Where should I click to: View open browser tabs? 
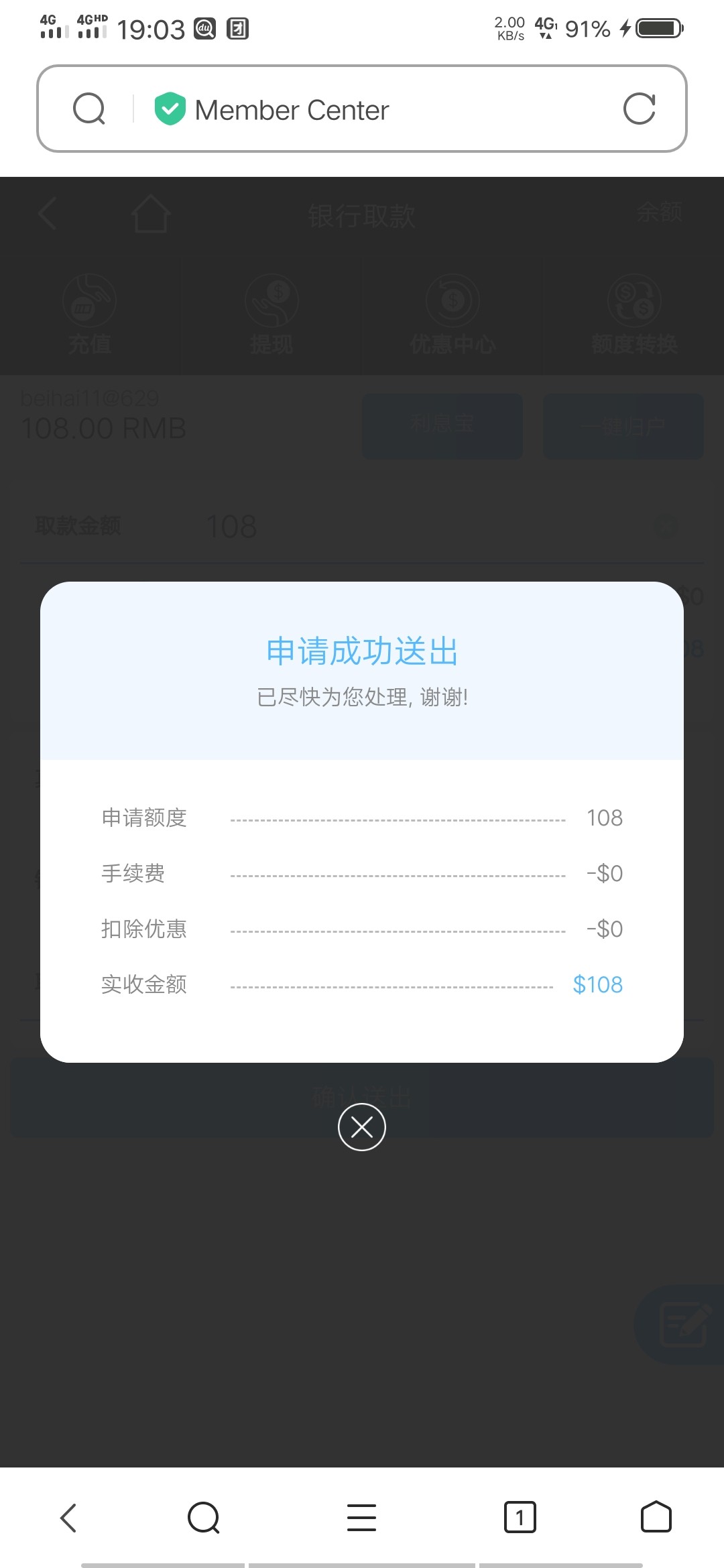click(x=520, y=1518)
